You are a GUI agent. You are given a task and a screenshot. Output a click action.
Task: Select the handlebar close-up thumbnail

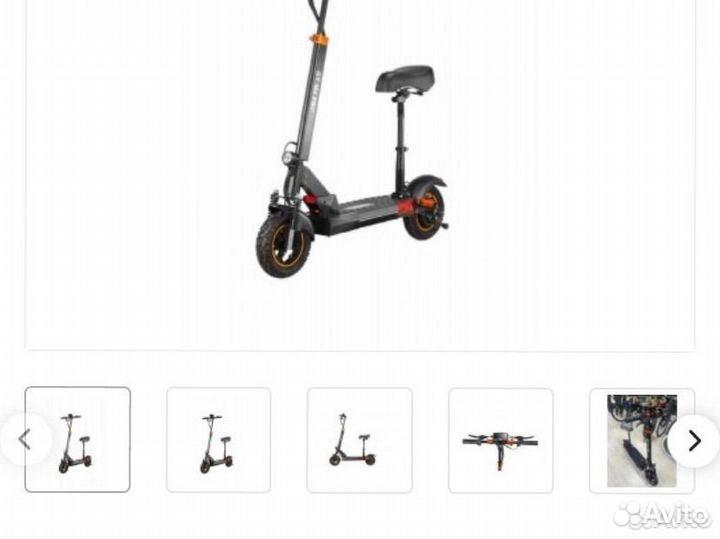pyautogui.click(x=500, y=440)
